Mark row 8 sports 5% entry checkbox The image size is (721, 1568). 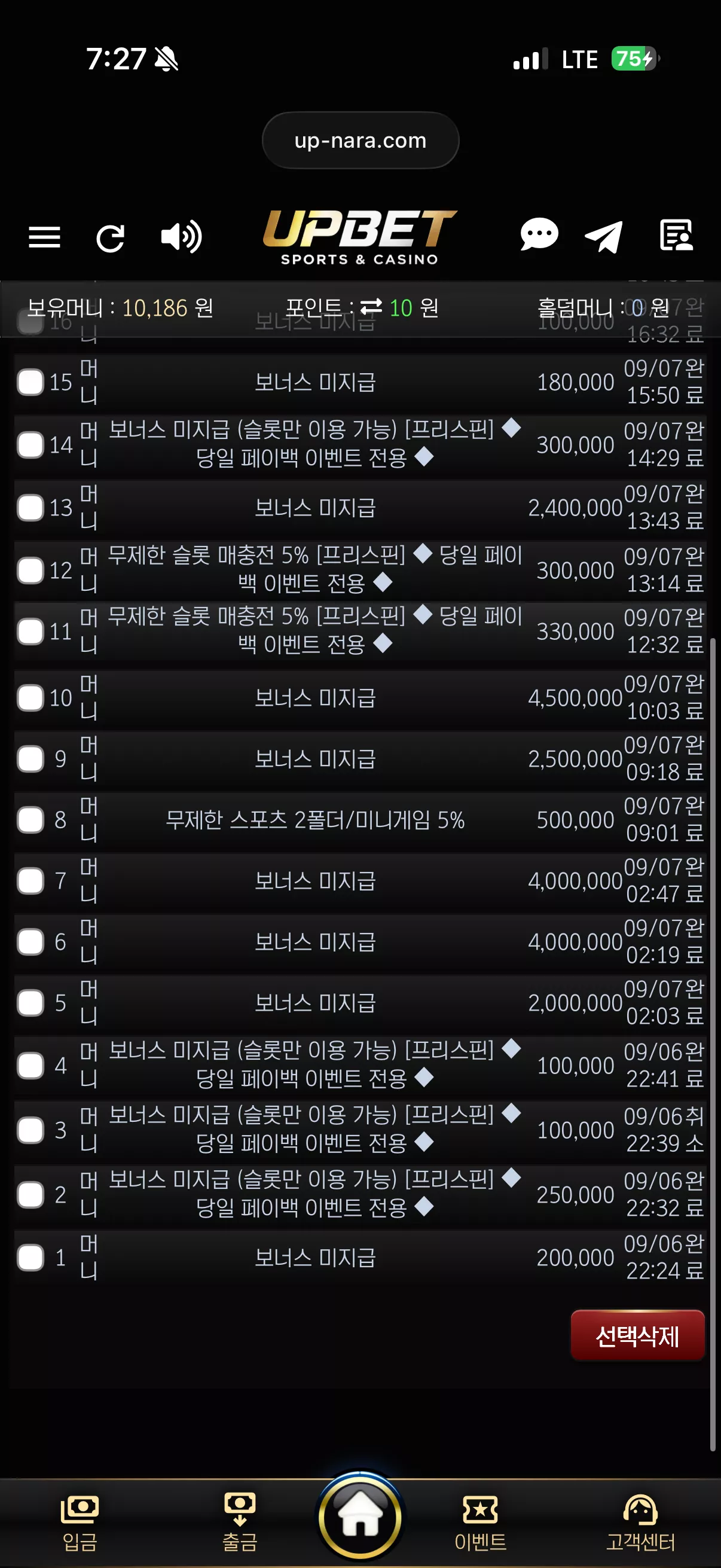(30, 819)
